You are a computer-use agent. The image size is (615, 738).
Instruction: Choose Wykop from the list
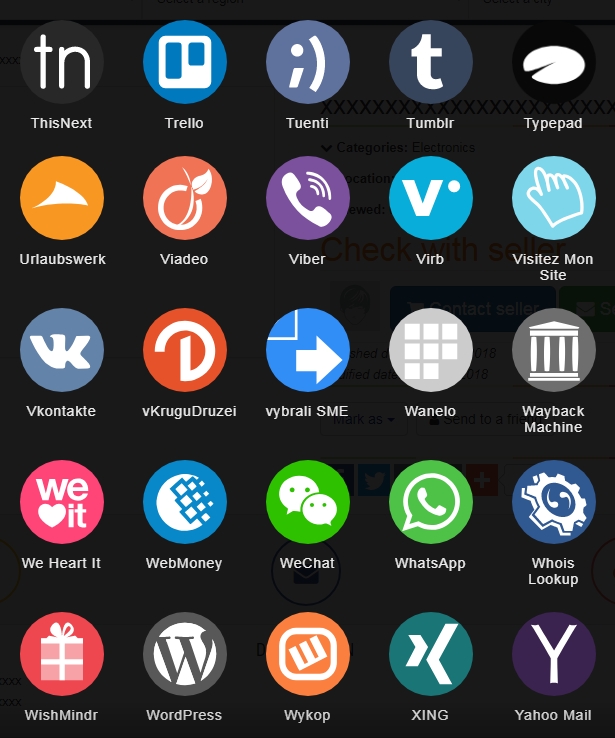coord(308,654)
